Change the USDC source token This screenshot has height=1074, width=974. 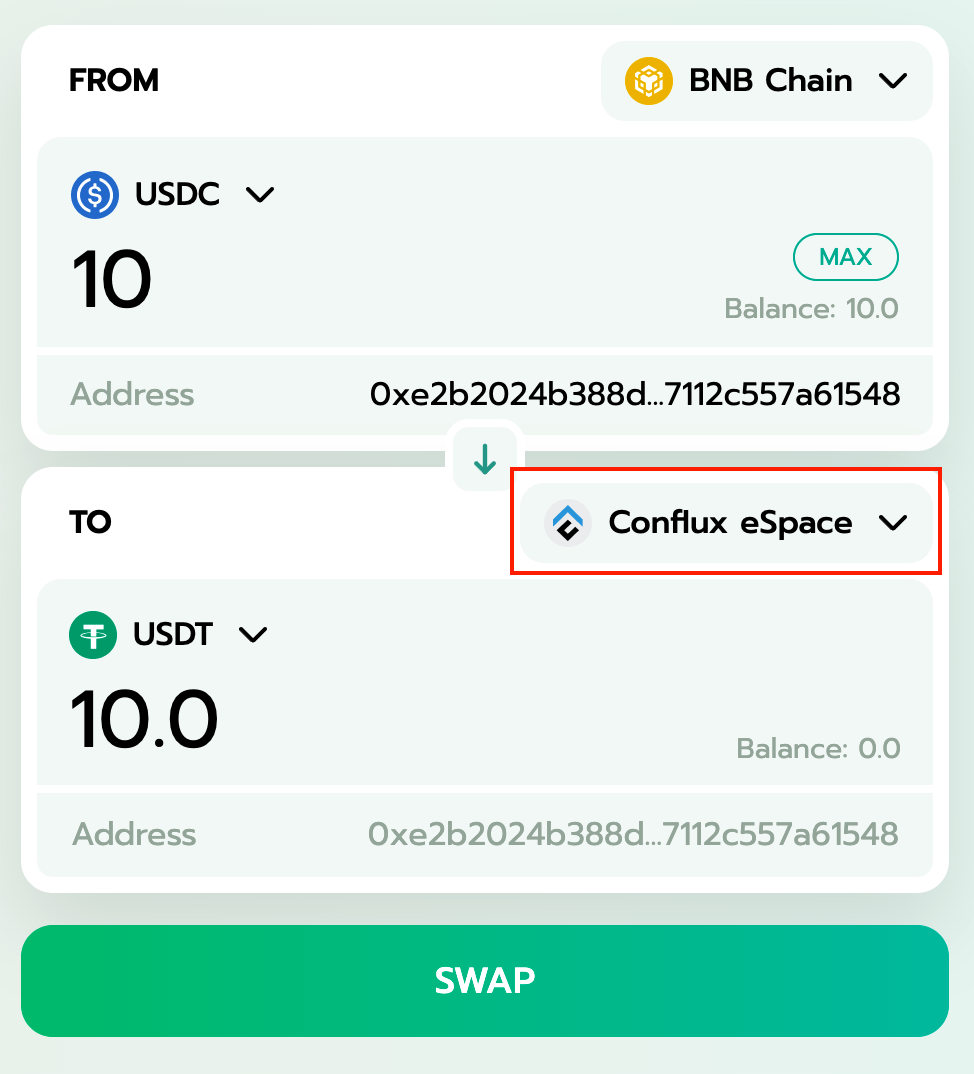[174, 194]
